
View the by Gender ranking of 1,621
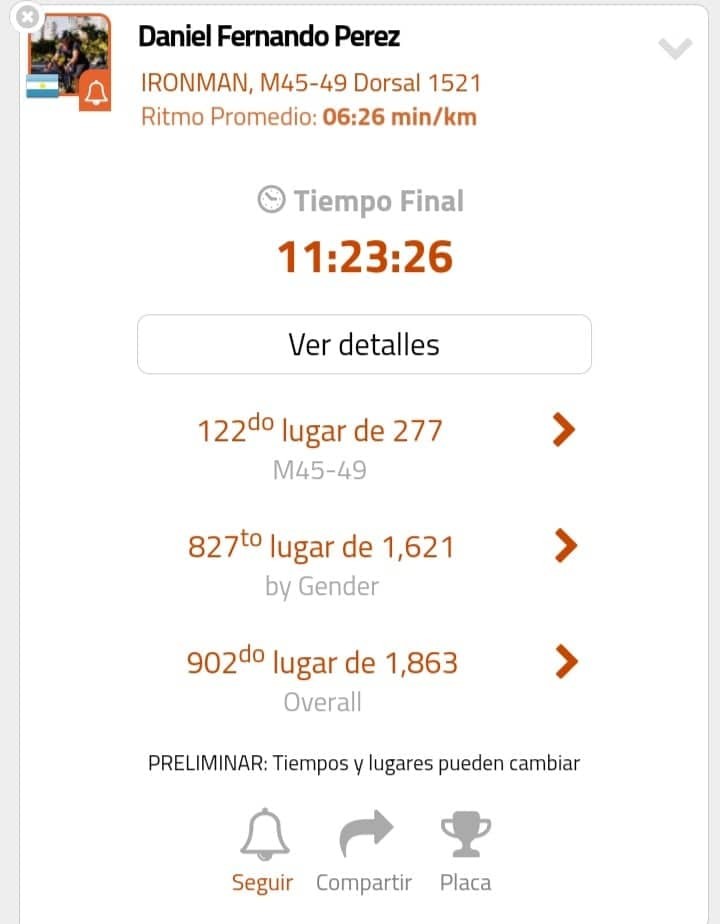click(564, 546)
